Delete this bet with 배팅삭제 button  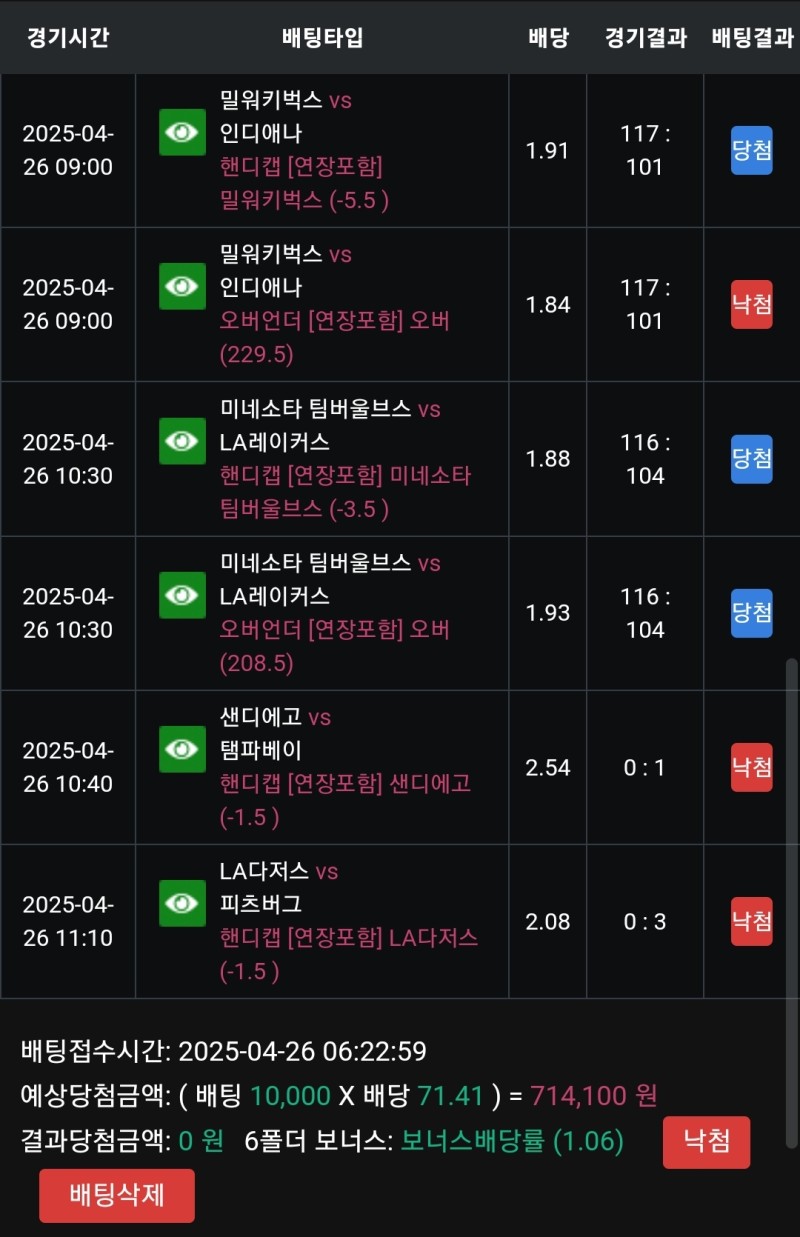(x=117, y=1195)
